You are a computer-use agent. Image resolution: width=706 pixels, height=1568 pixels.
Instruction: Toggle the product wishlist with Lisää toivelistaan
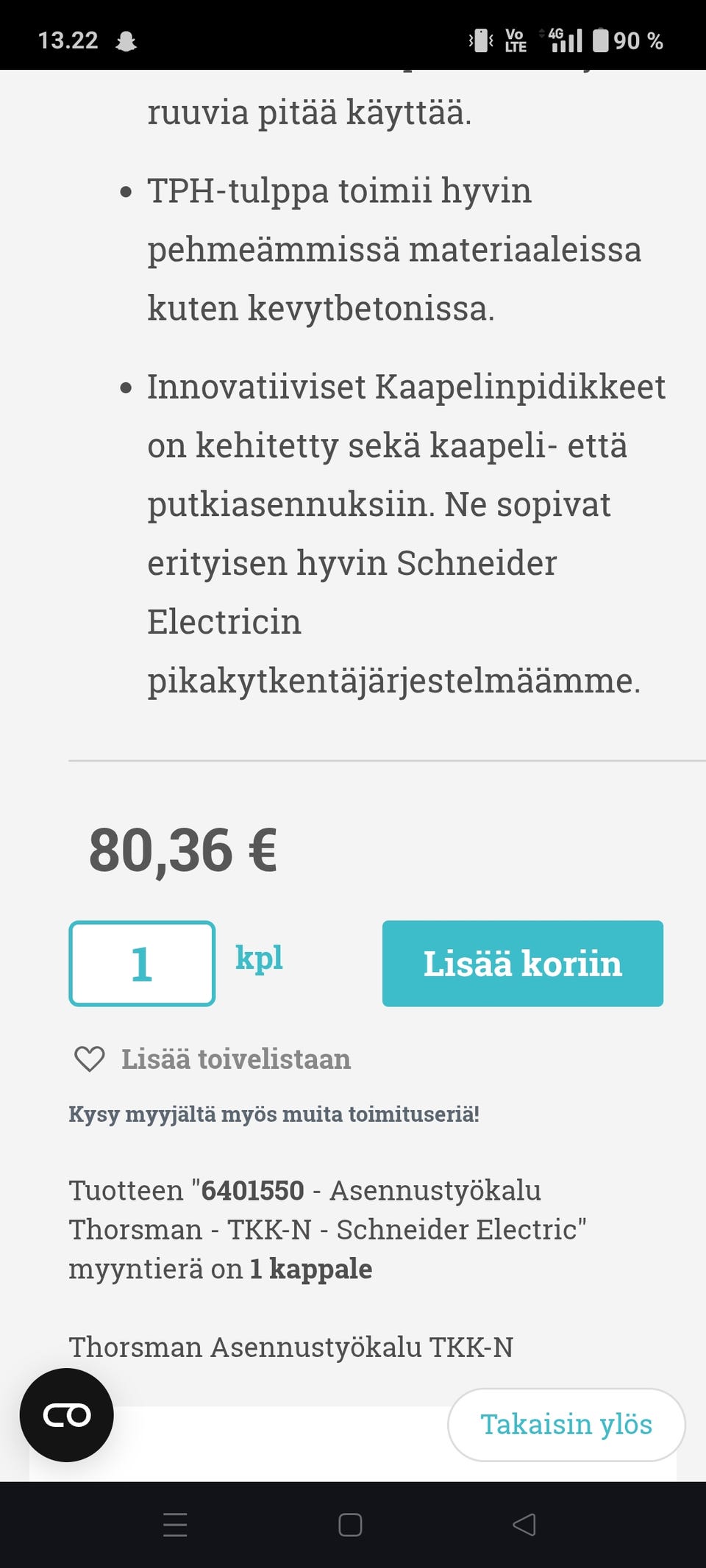tap(237, 1059)
